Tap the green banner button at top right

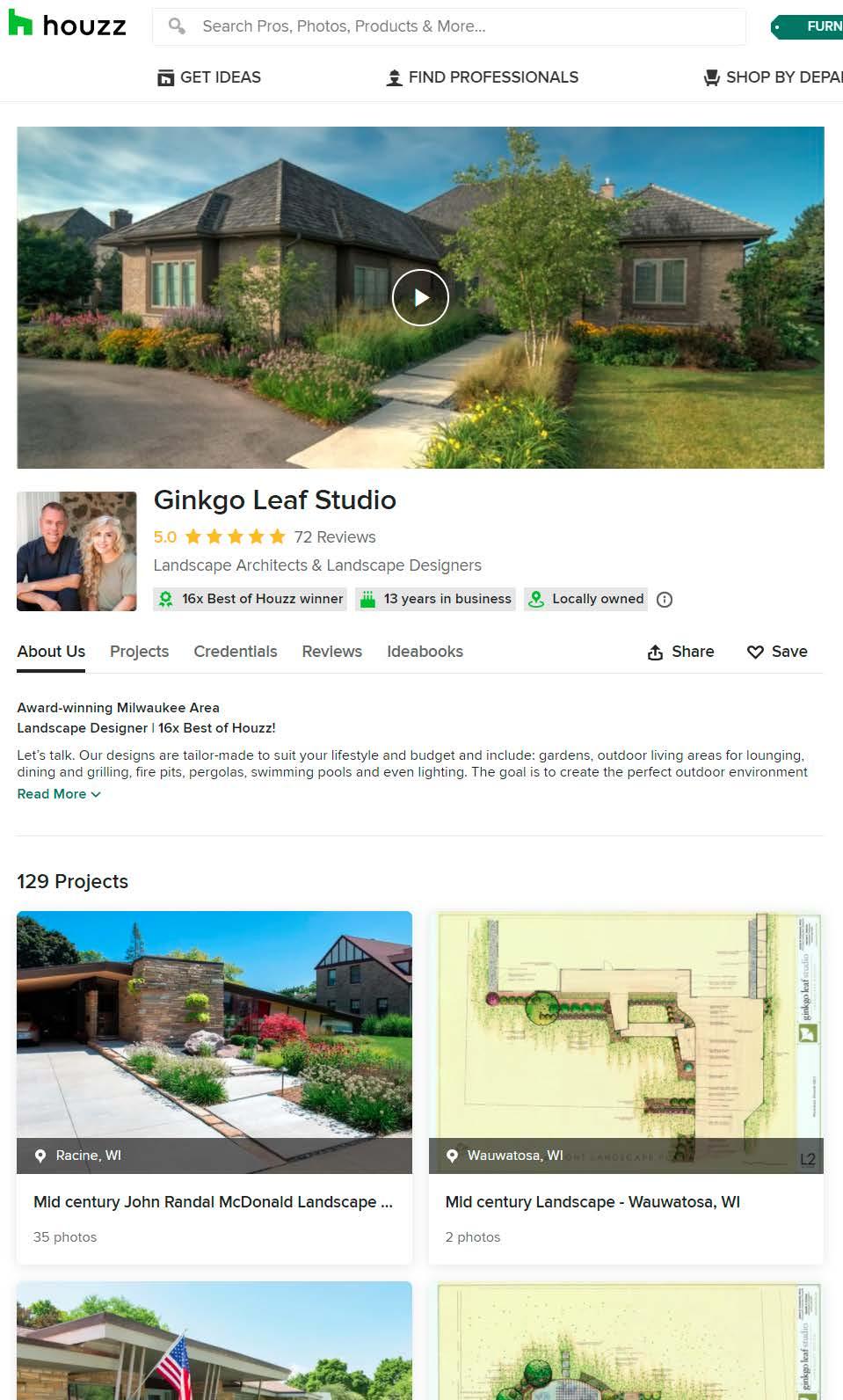pyautogui.click(x=809, y=26)
